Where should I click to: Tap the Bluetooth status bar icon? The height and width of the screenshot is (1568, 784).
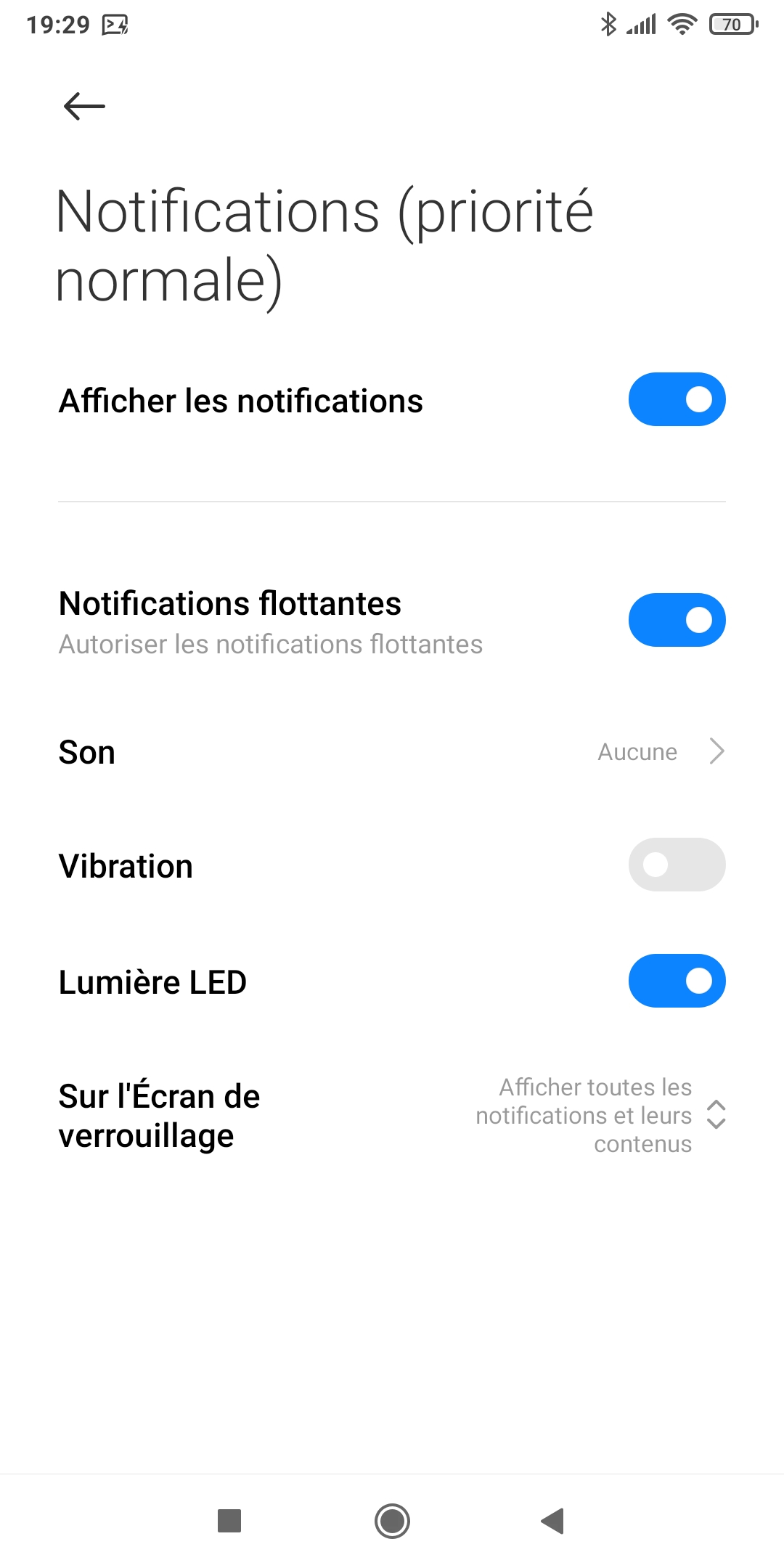tap(609, 23)
